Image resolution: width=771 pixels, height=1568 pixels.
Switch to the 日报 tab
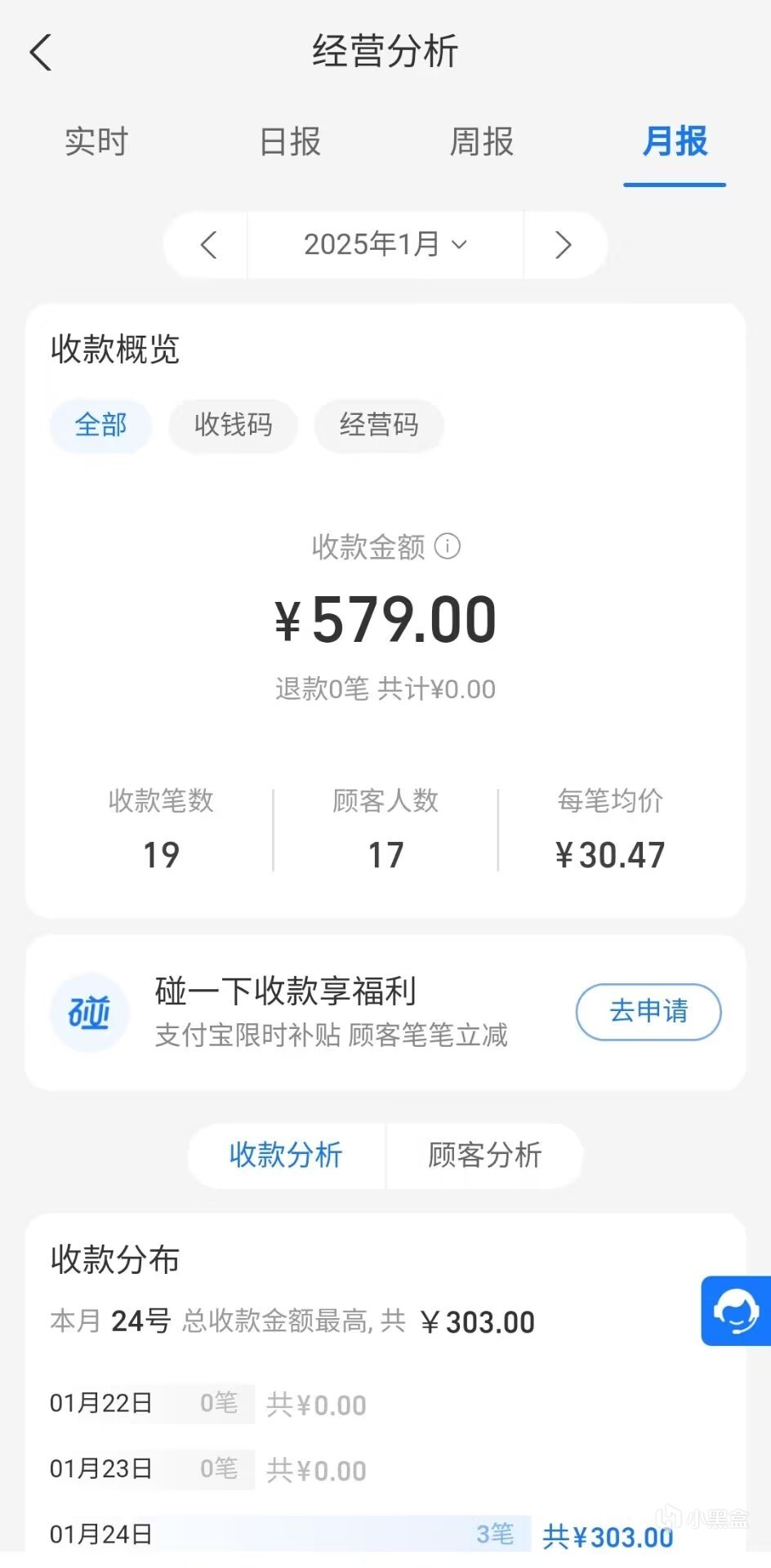coord(290,142)
